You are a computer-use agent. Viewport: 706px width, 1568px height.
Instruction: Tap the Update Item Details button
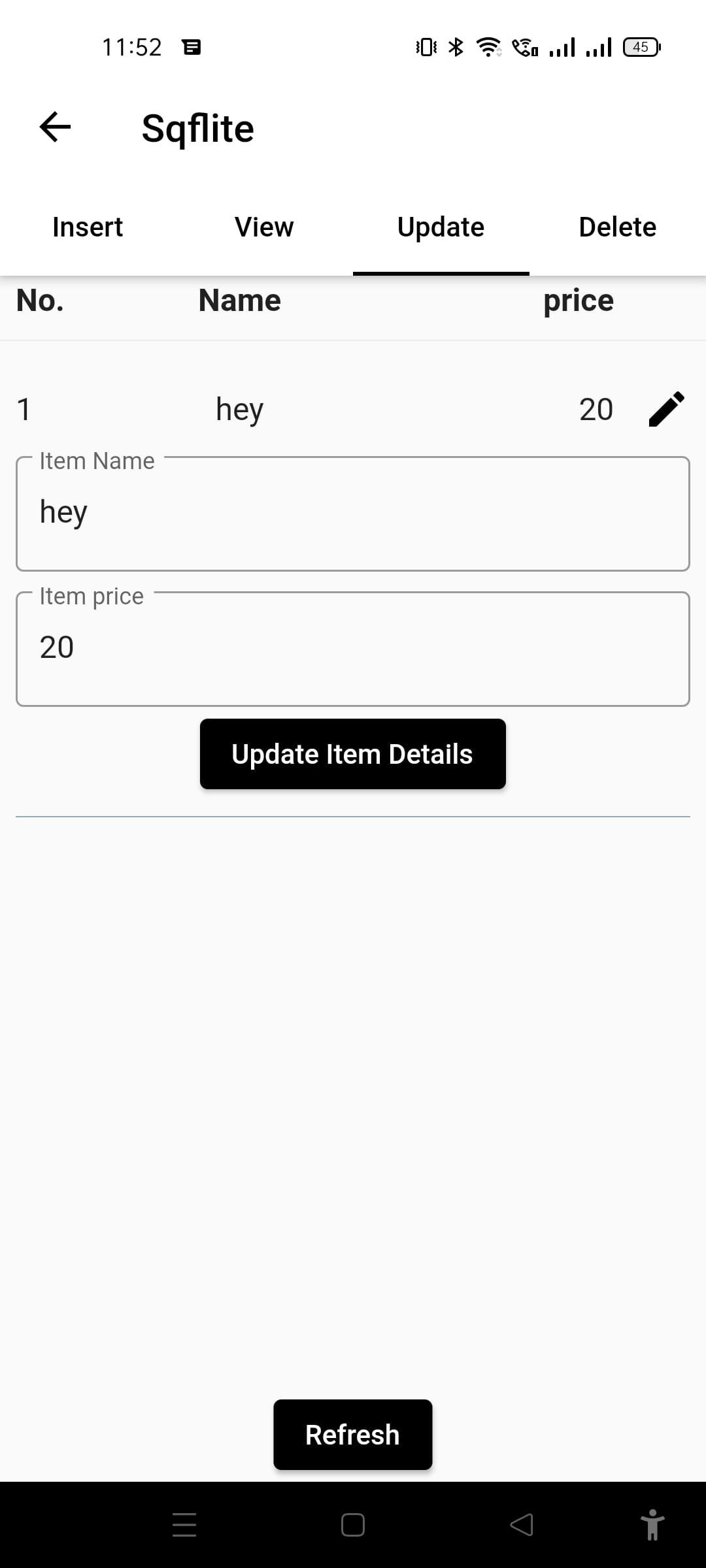point(352,754)
